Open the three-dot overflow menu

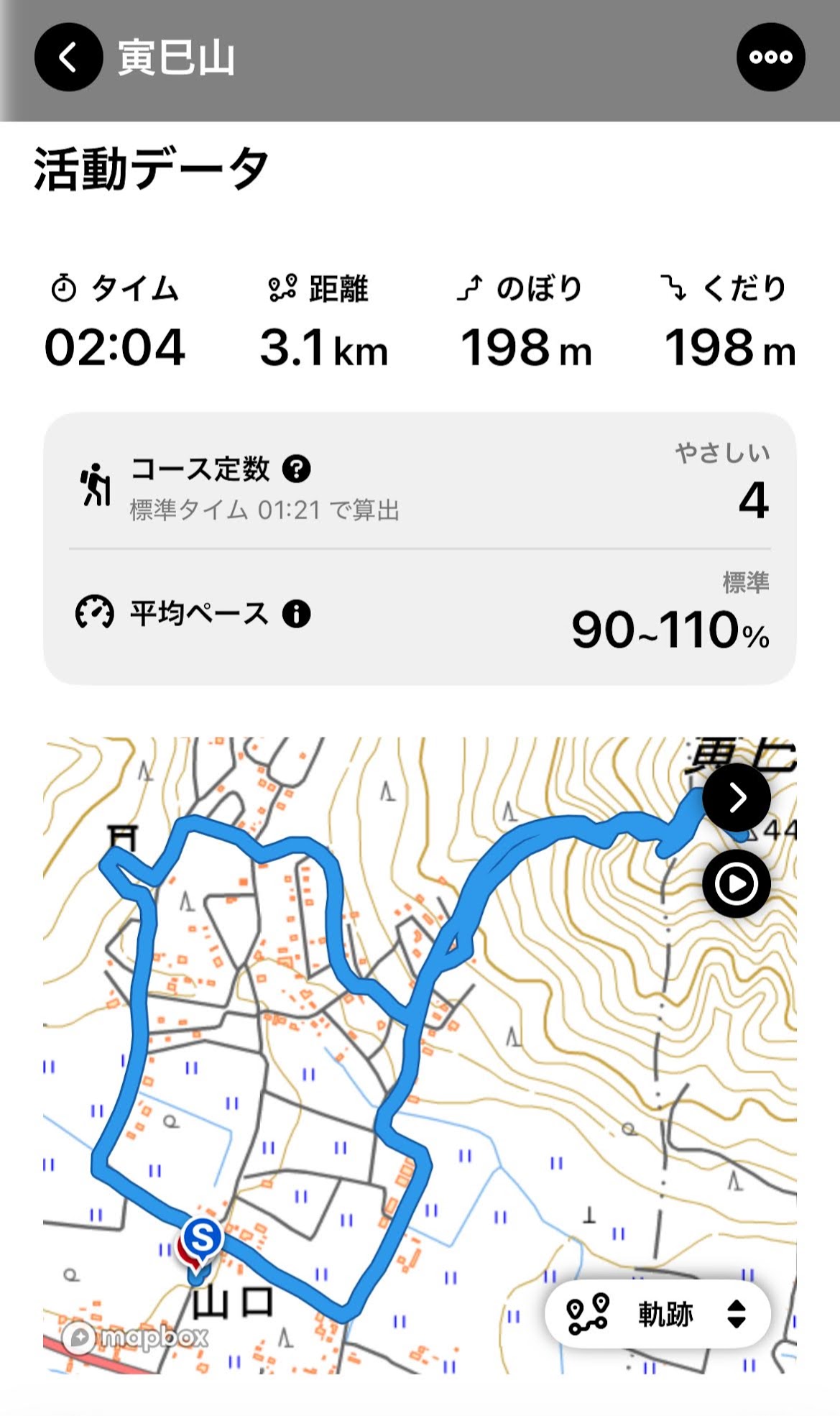[770, 58]
